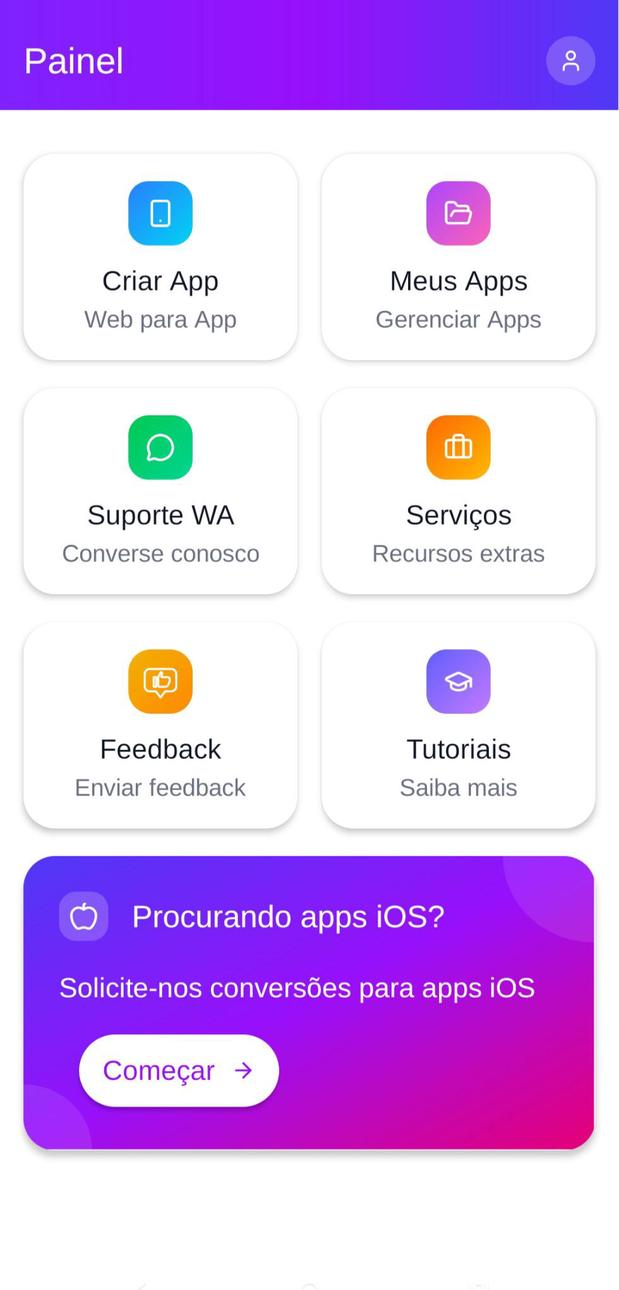
Task: Contact Suporte WA chat
Action: click(160, 491)
